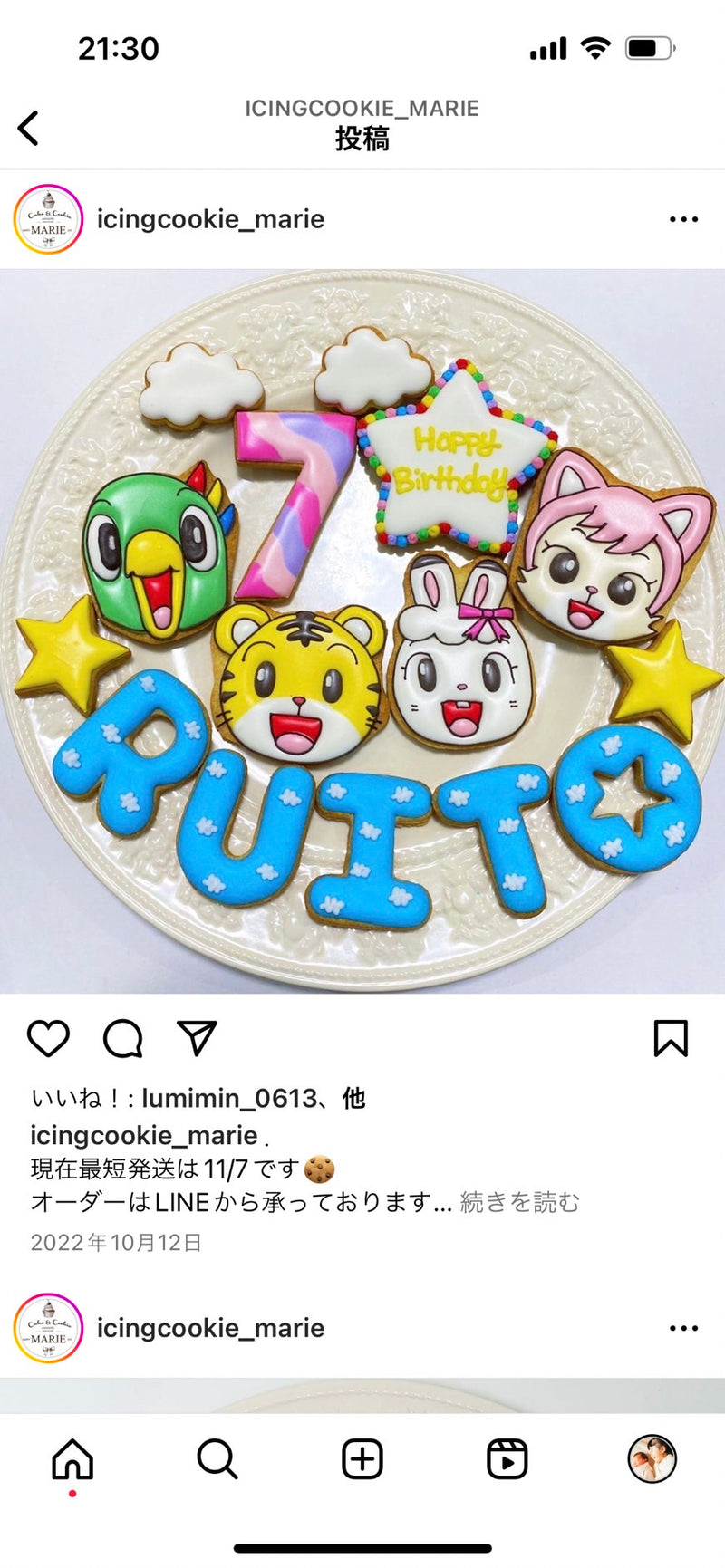Open the Search tab
Image resolution: width=725 pixels, height=1568 pixels.
217,1459
